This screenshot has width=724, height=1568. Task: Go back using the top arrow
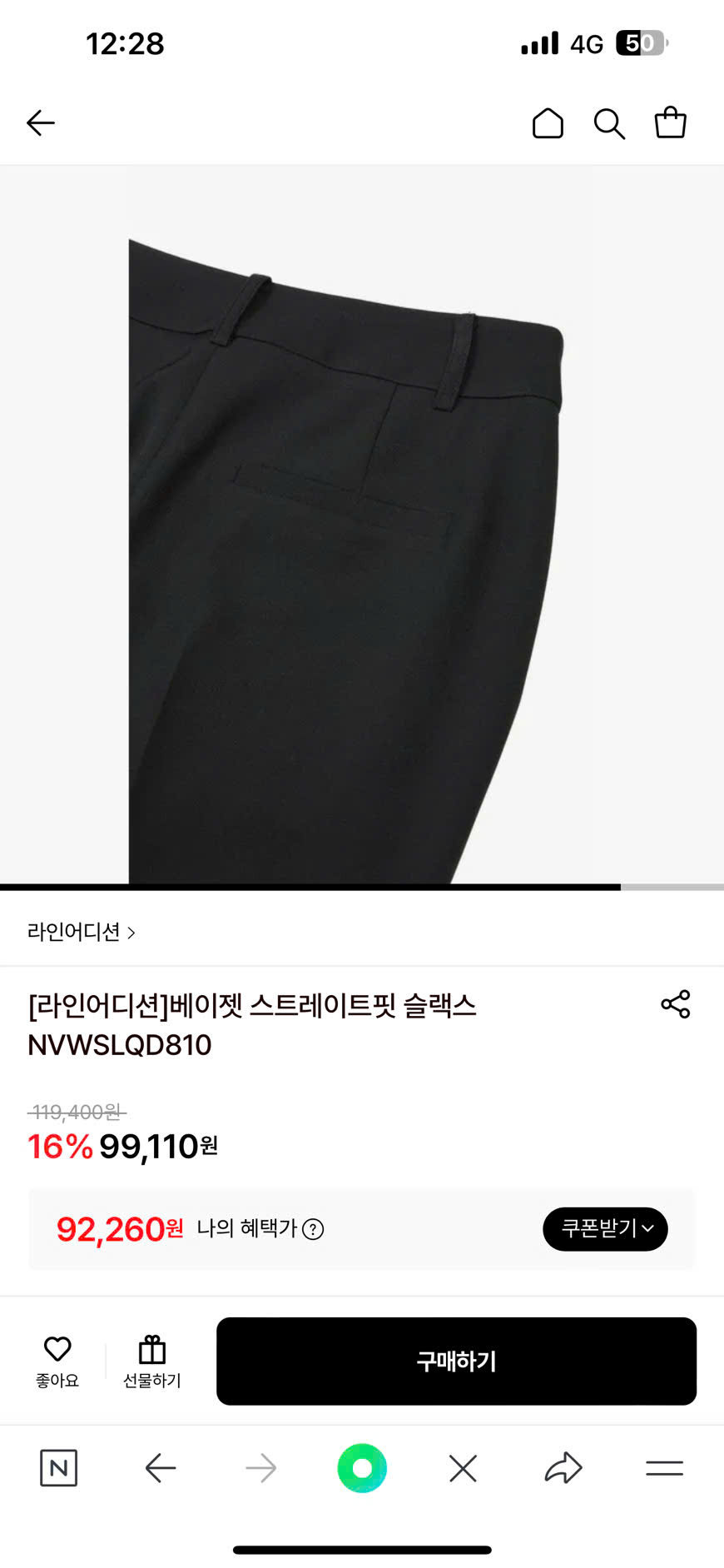tap(40, 123)
